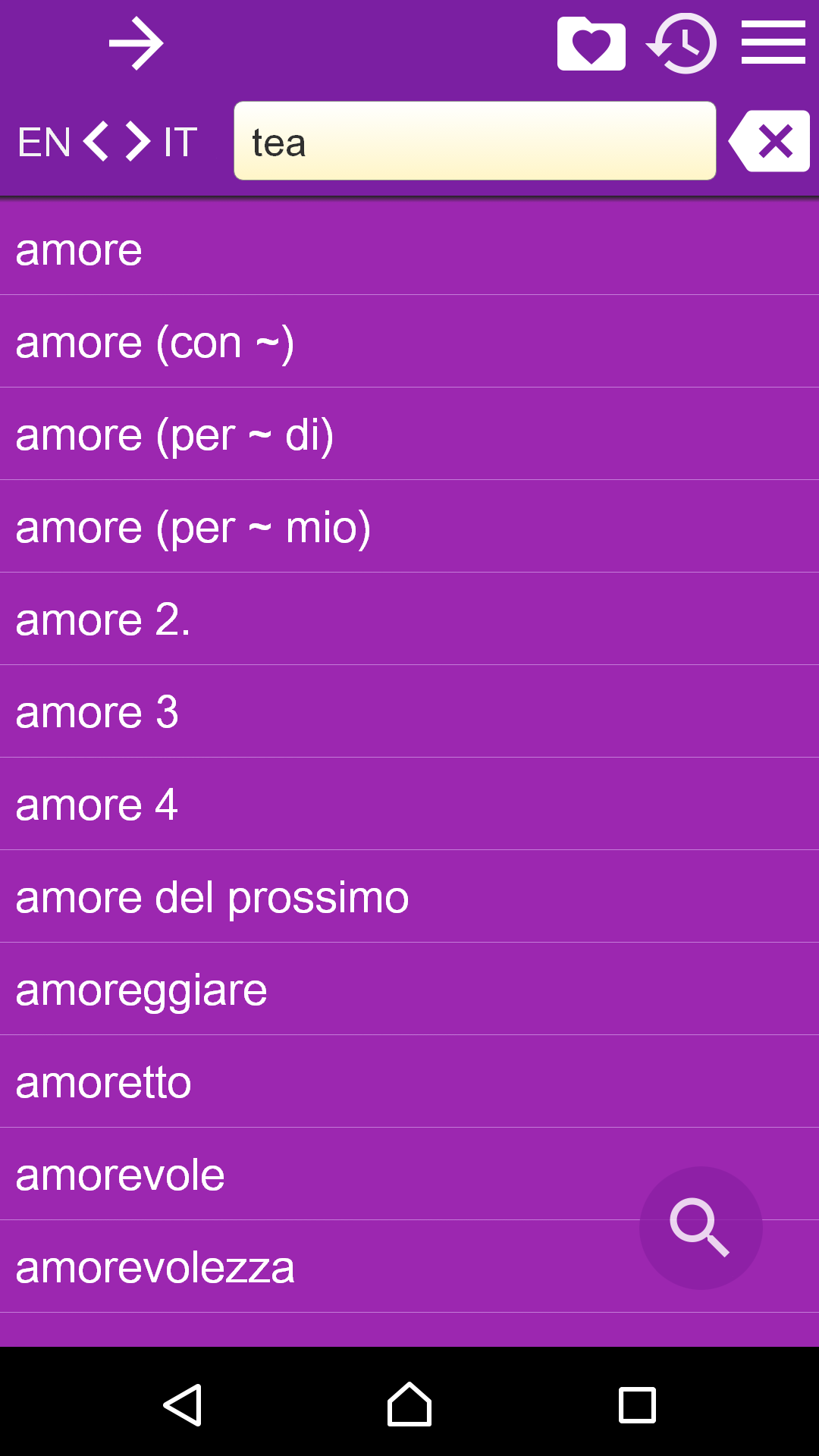Tap the floating search button
819x1456 pixels.
point(700,1228)
